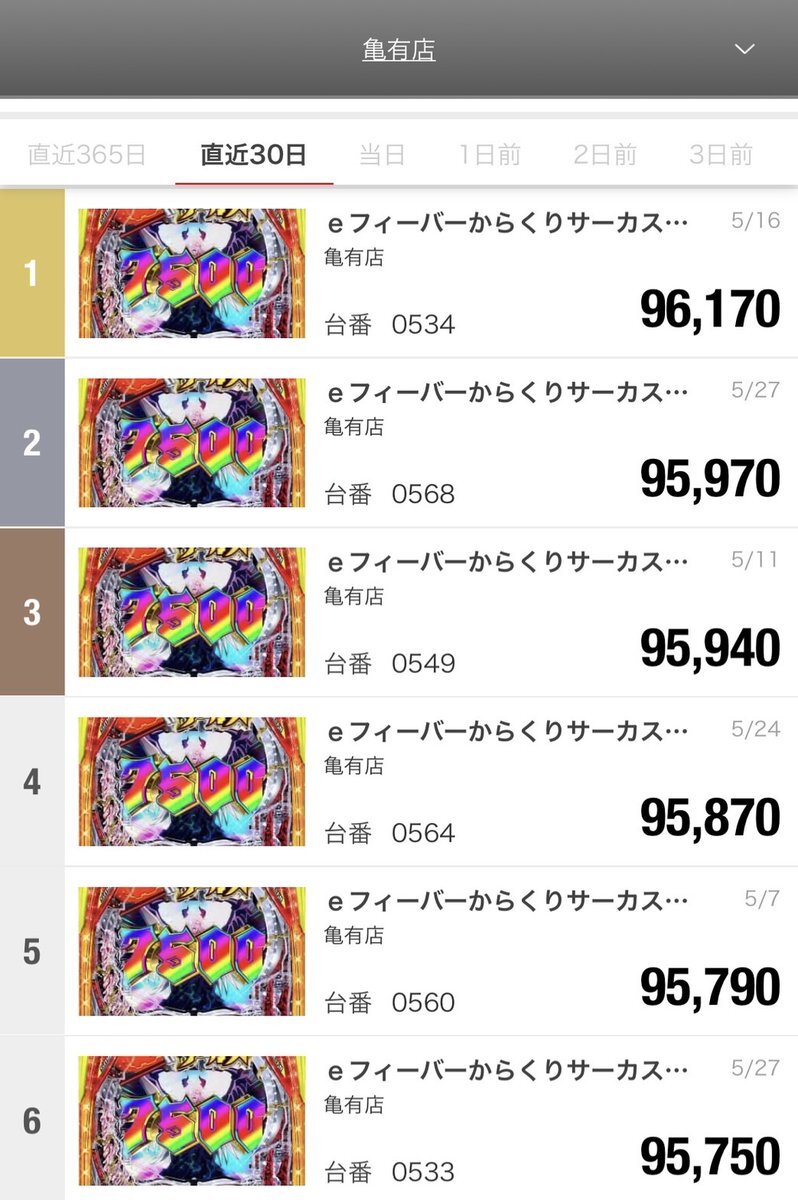Switch to the 直近365日 tab
Viewport: 798px width, 1200px height.
[87, 155]
